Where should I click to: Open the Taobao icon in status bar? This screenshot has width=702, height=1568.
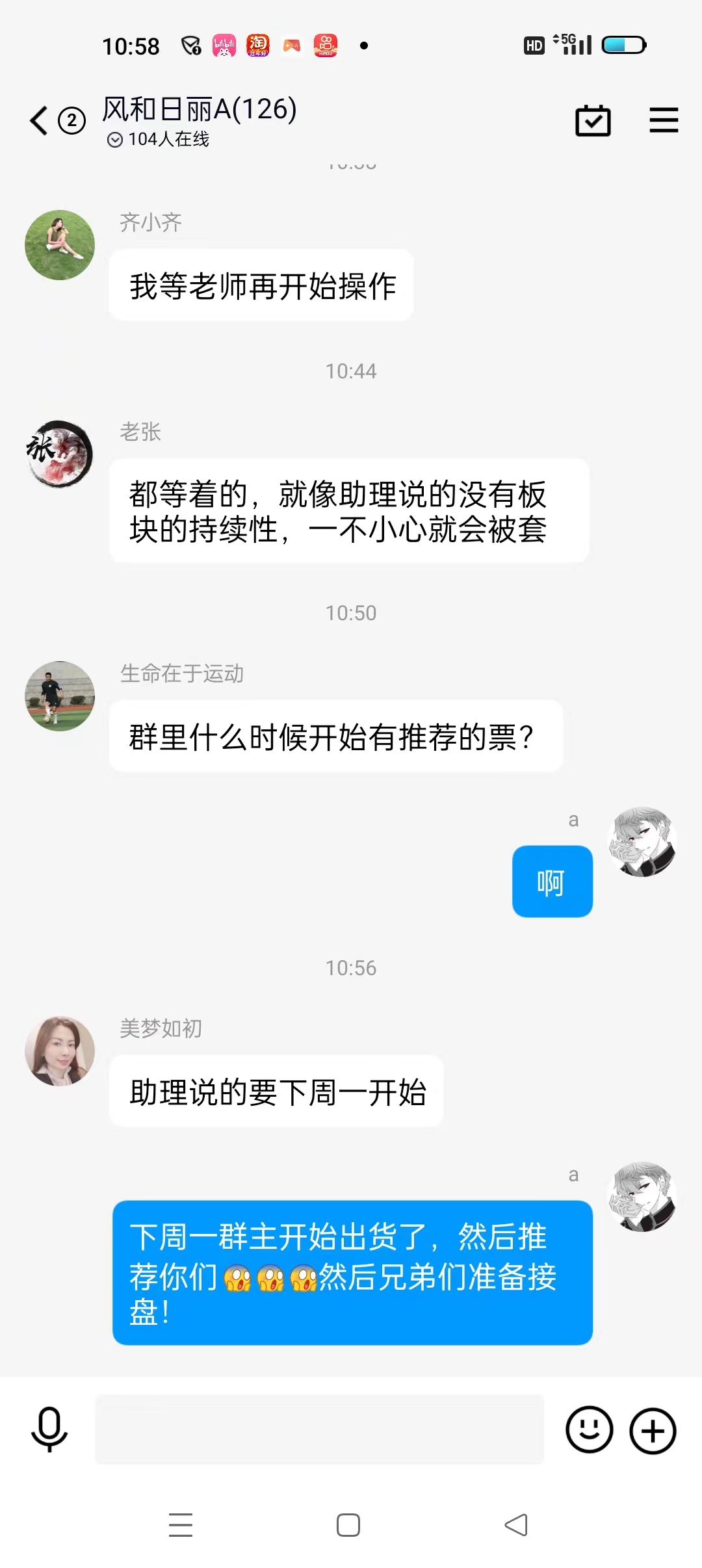click(x=257, y=44)
